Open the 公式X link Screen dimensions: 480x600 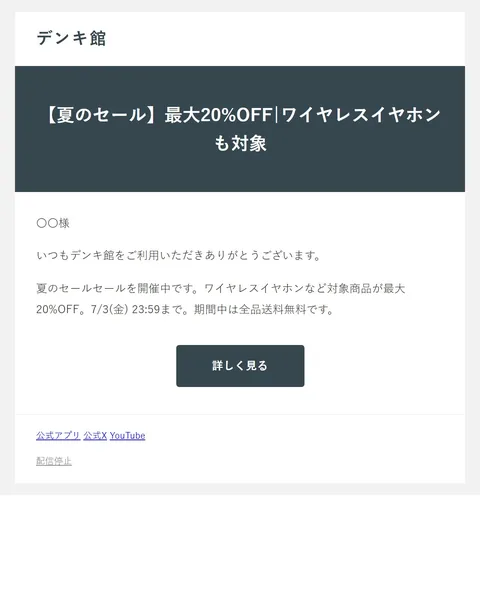pos(95,435)
